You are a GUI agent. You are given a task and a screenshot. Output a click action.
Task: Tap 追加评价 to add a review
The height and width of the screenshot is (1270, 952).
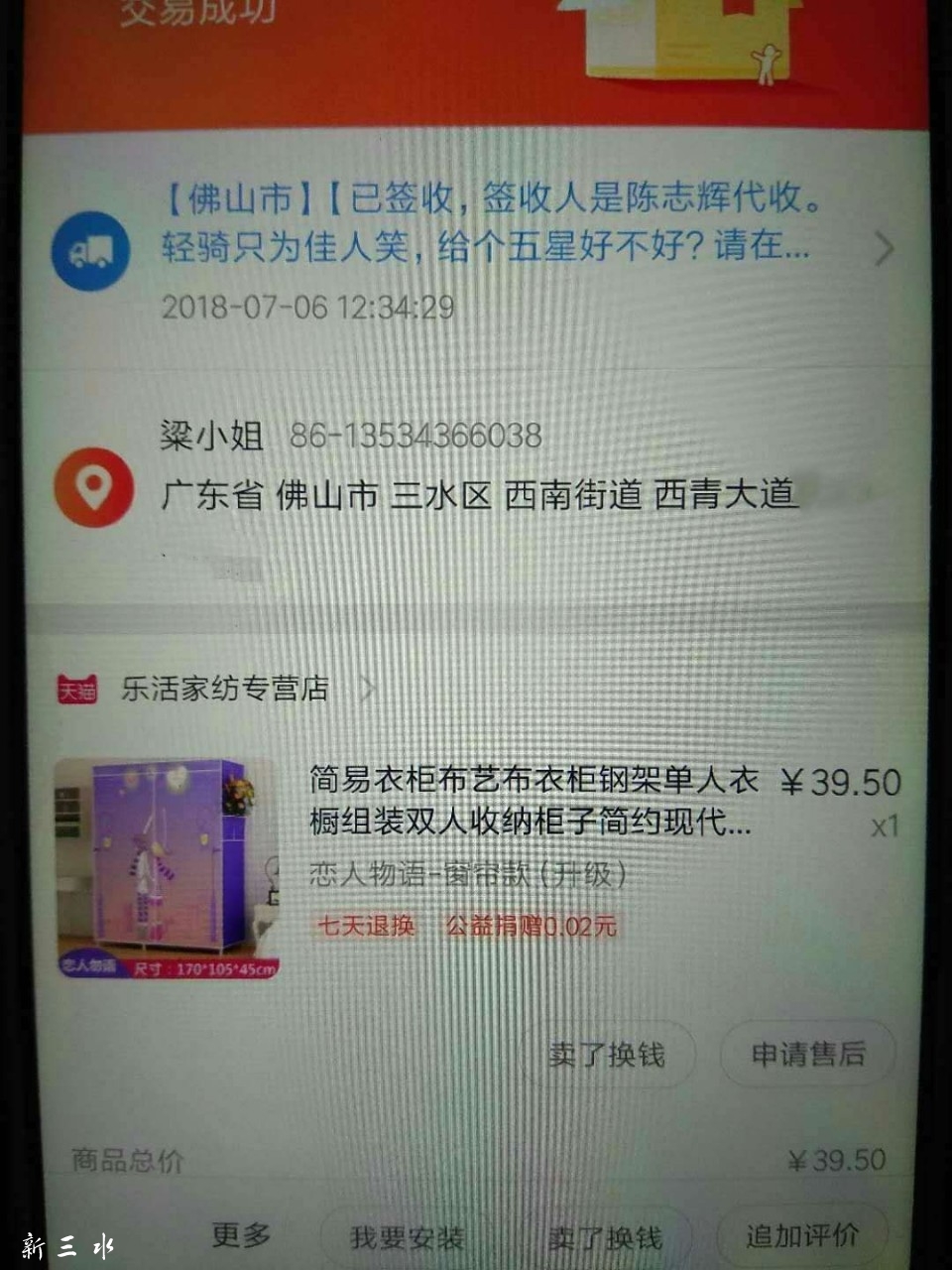click(802, 1235)
